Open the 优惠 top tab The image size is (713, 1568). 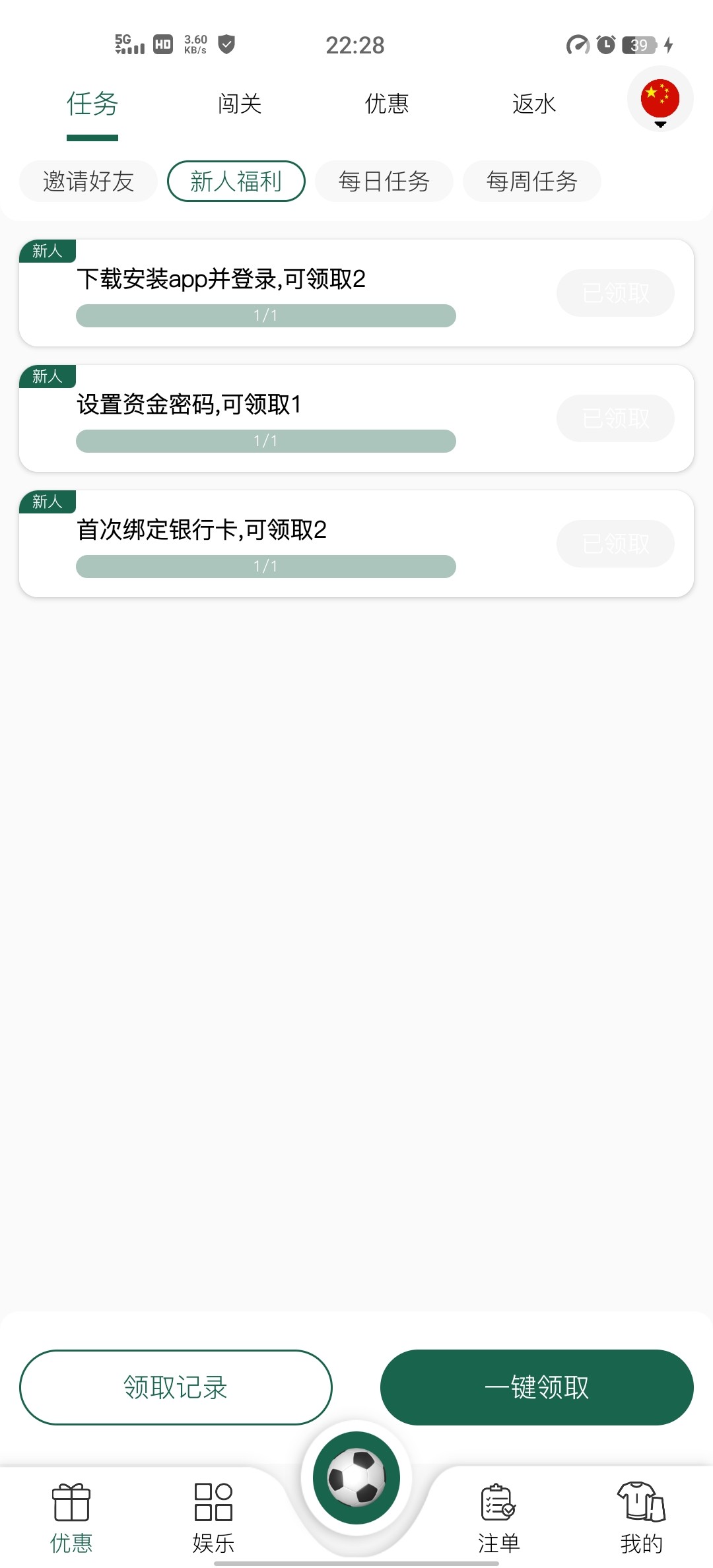(387, 104)
